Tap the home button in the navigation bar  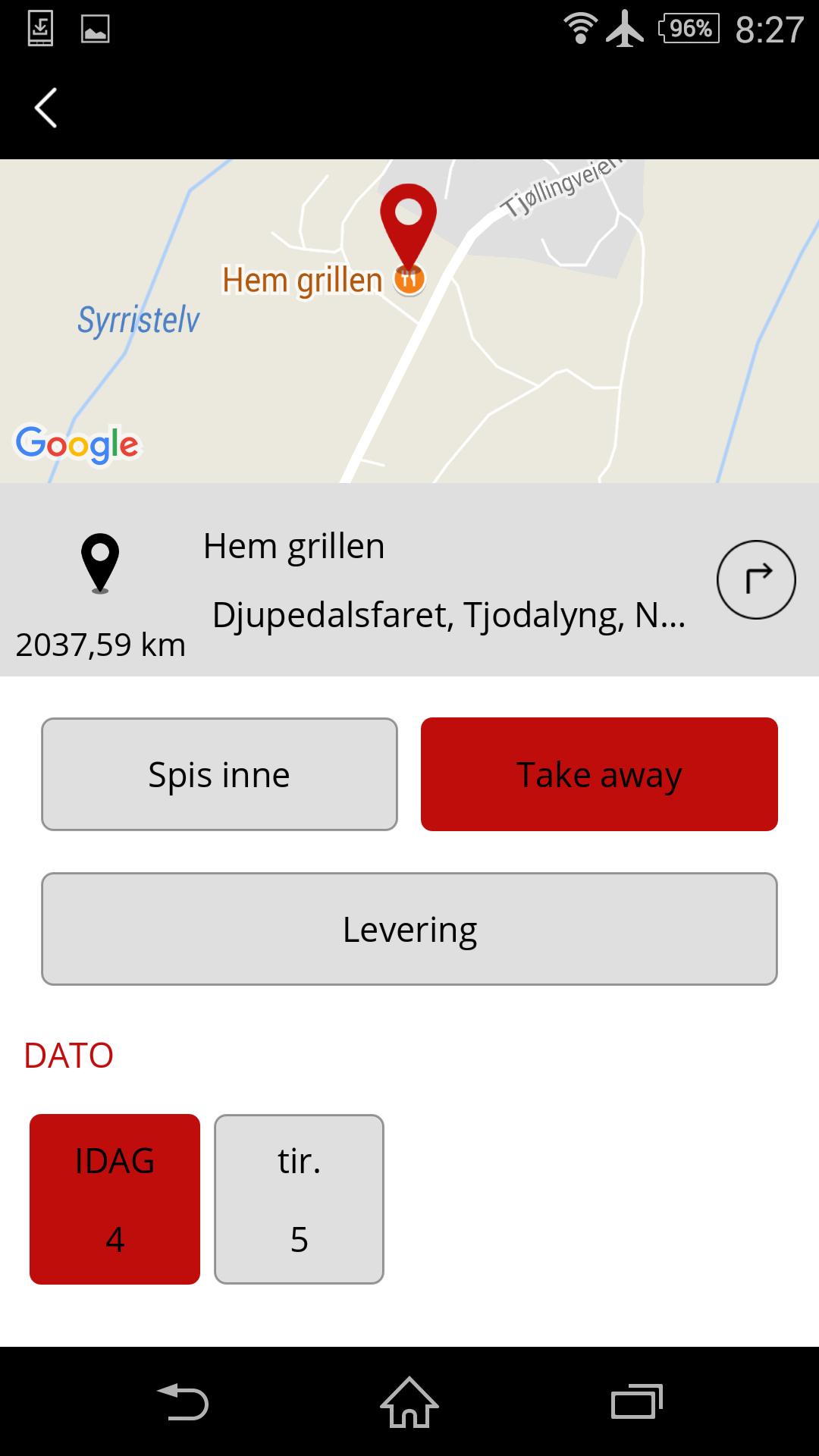tap(408, 1401)
